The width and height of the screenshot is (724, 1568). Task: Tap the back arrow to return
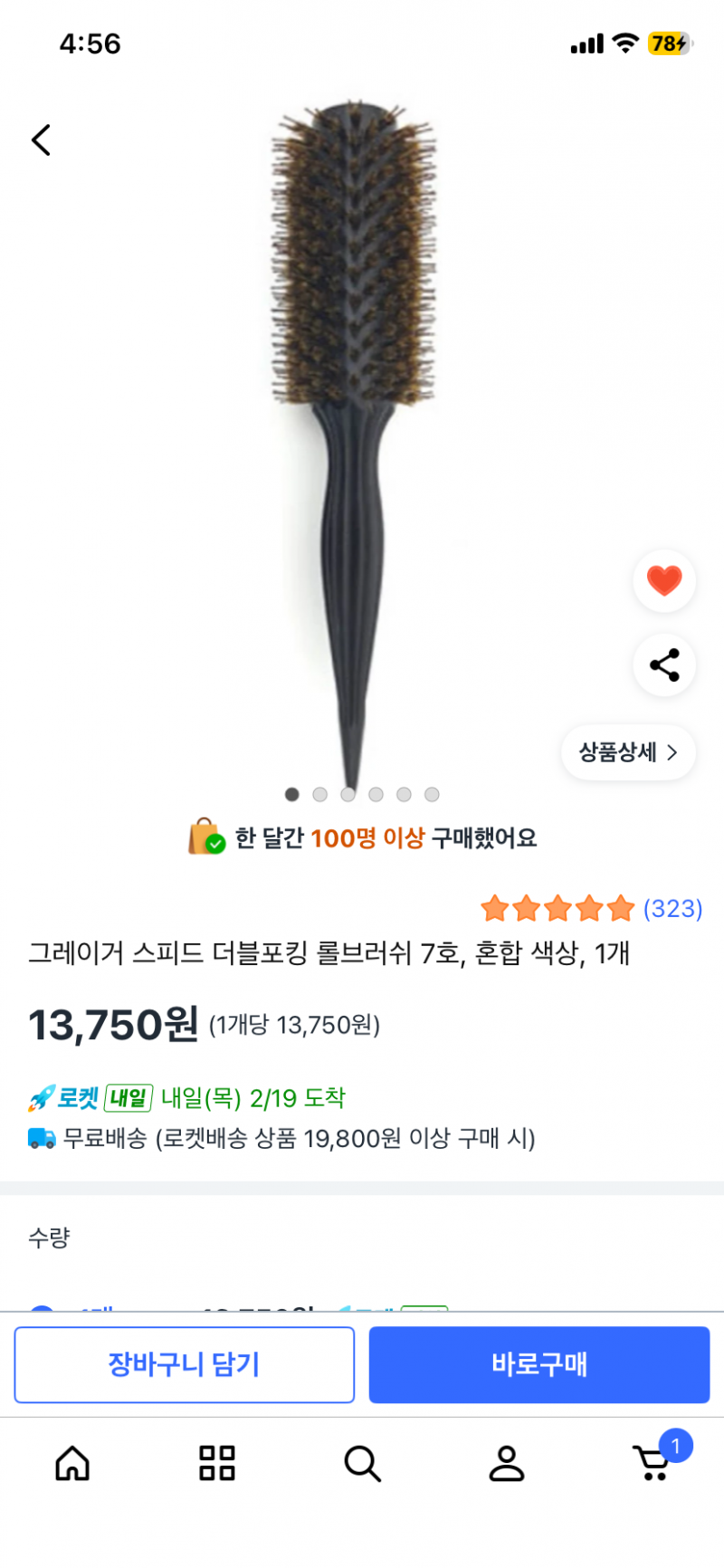pos(41,139)
